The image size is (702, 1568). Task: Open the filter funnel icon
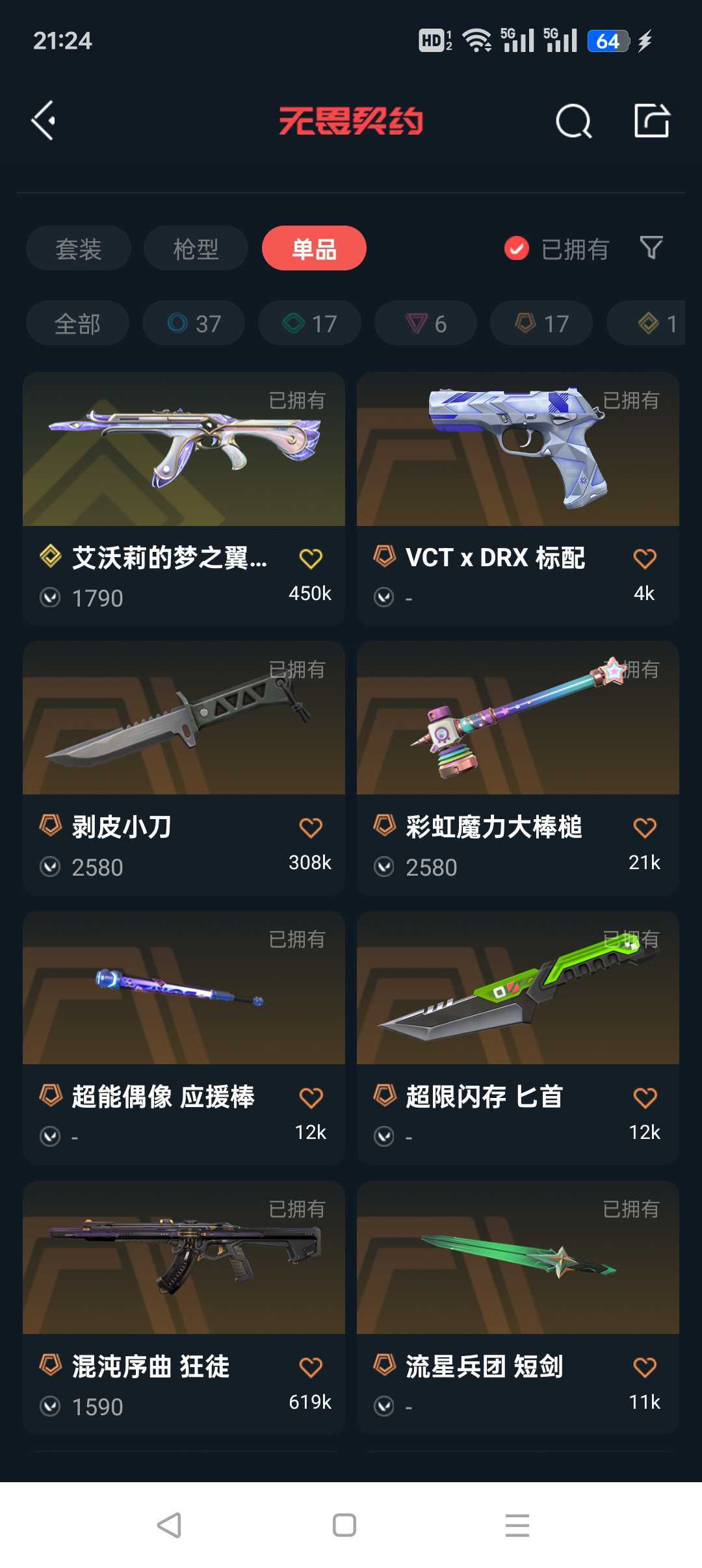651,248
